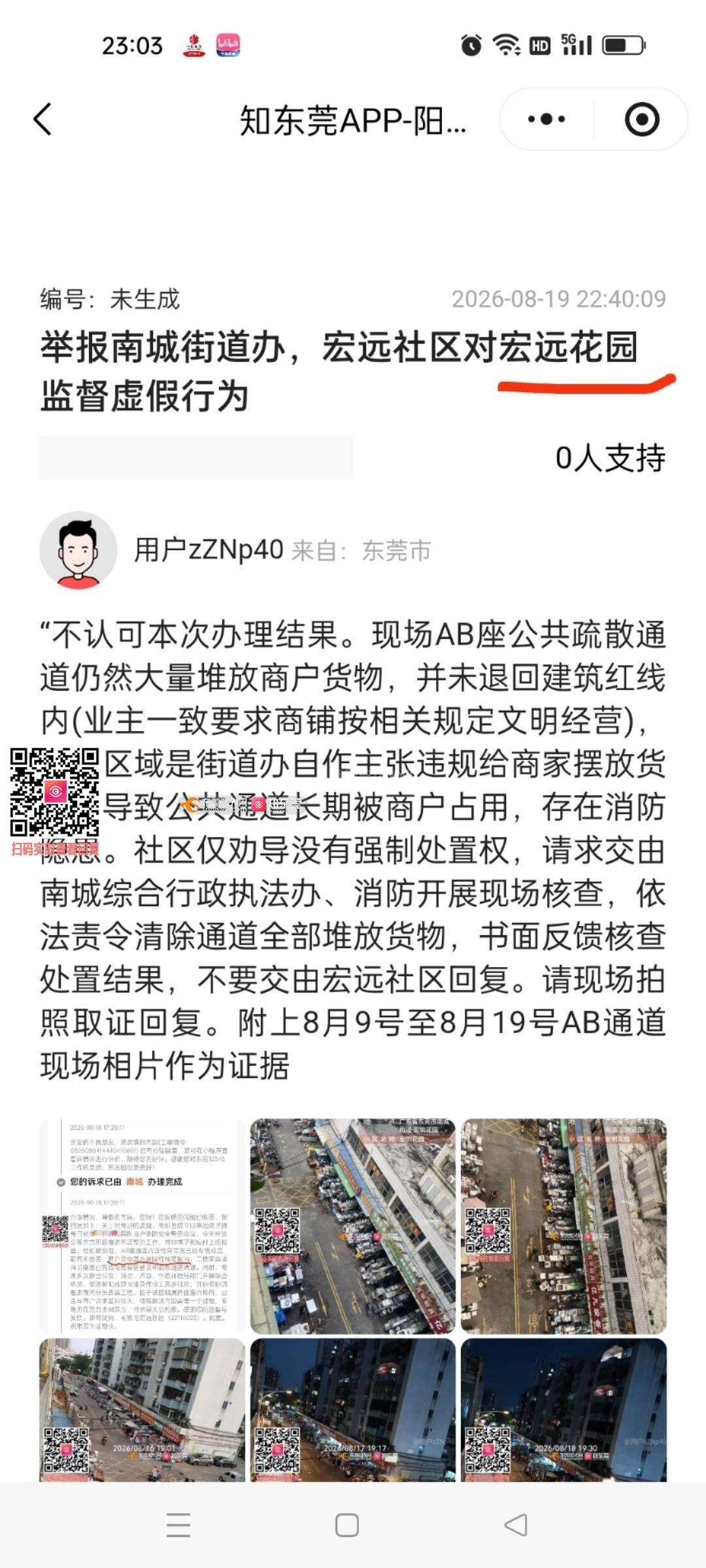
Task: Open the night photo timestamped 19:30
Action: tap(563, 1410)
